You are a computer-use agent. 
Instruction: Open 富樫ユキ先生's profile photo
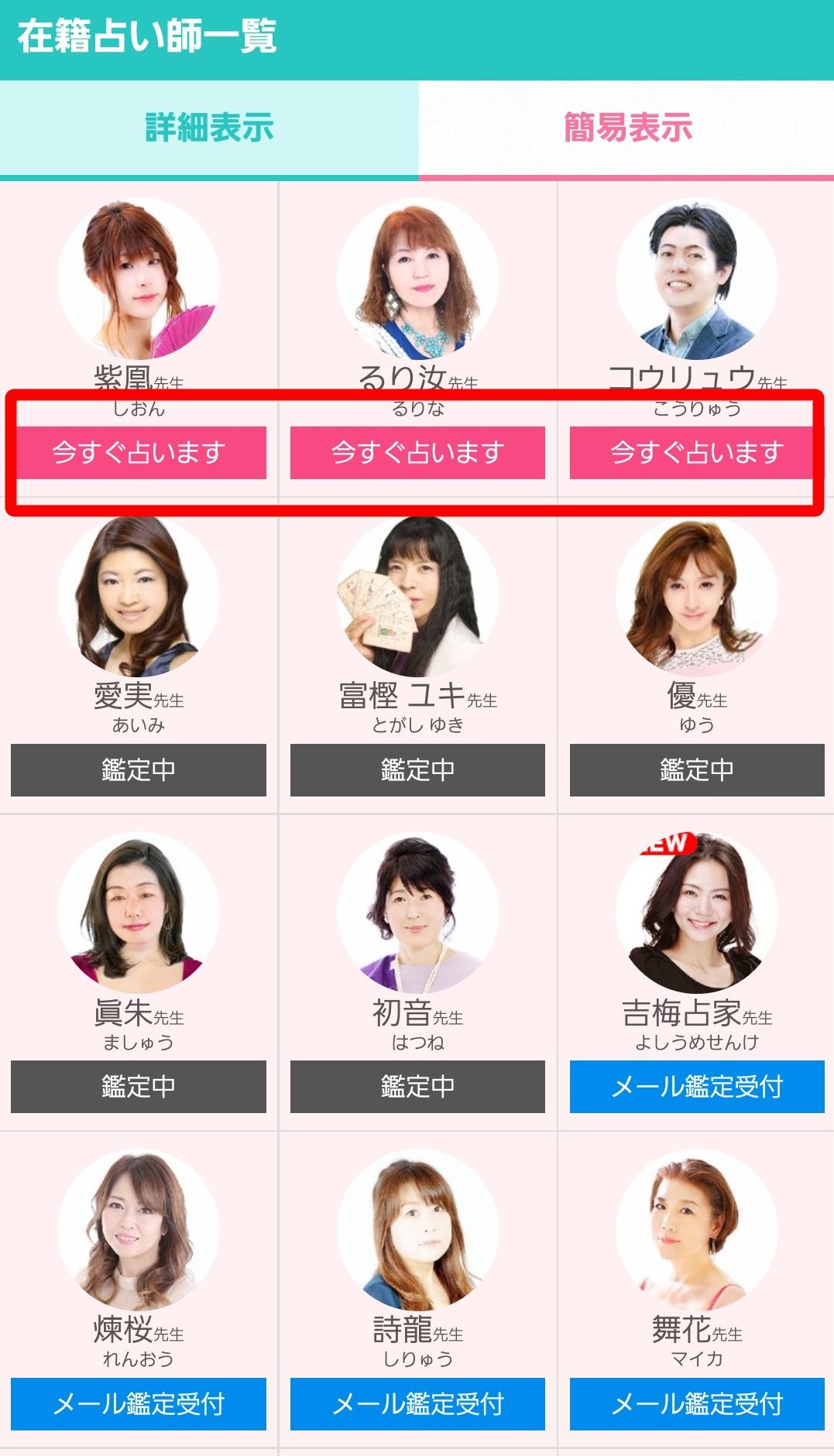pyautogui.click(x=417, y=597)
